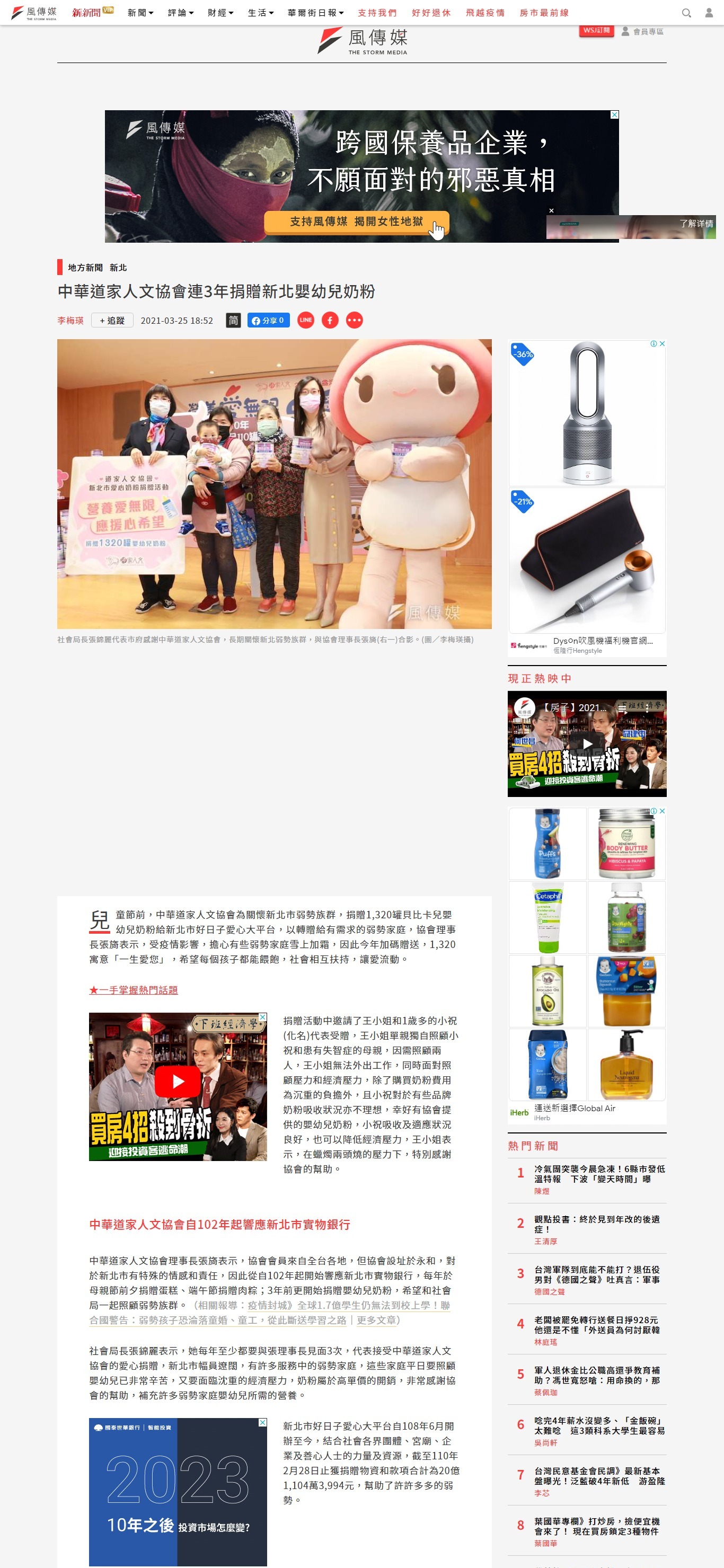Switch to simplified Chinese with 簡 button
Viewport: 724px width, 1568px height.
(x=233, y=320)
